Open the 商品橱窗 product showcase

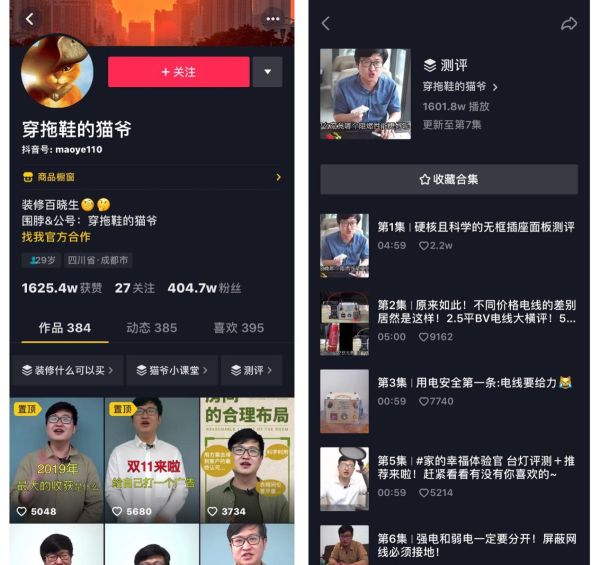coord(150,177)
